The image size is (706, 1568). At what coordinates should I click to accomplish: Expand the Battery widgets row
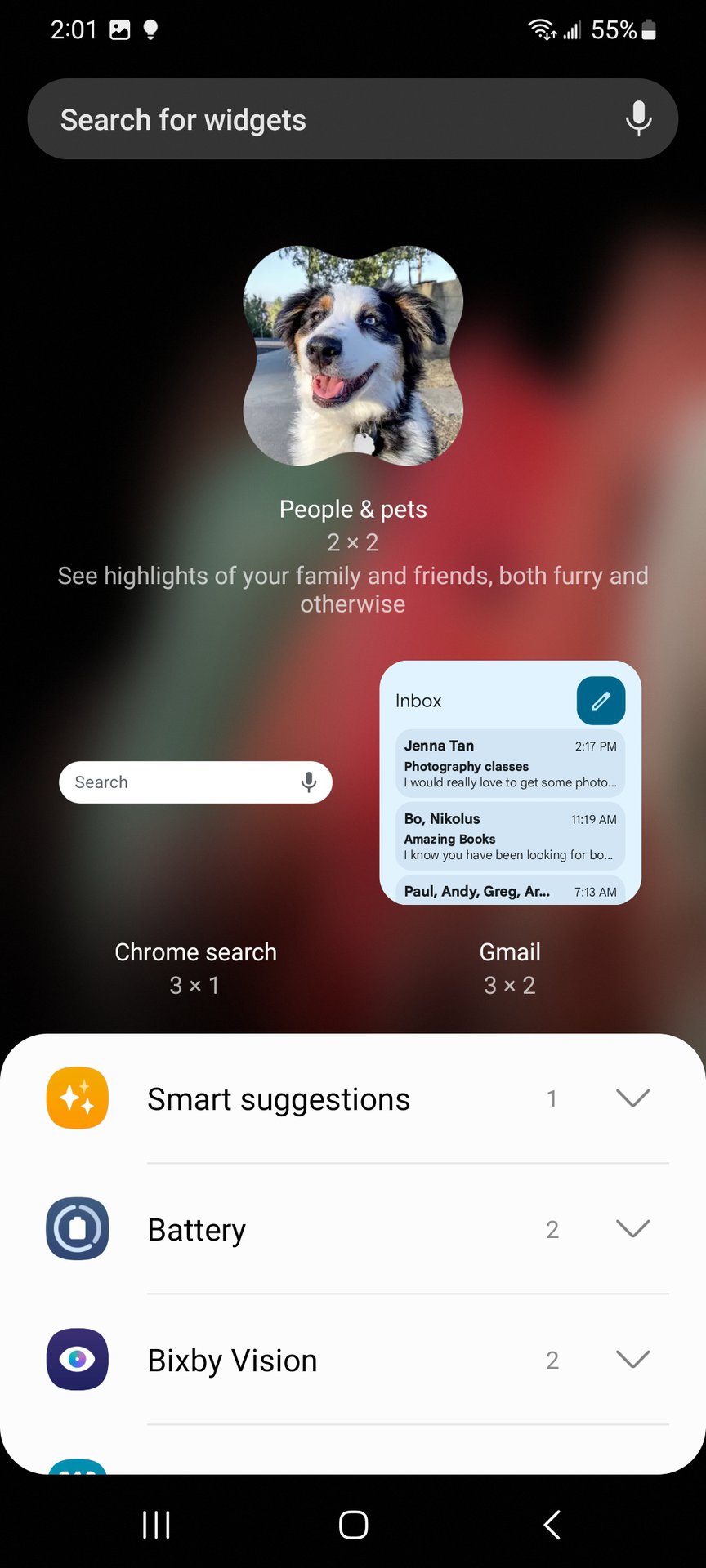click(x=353, y=1229)
